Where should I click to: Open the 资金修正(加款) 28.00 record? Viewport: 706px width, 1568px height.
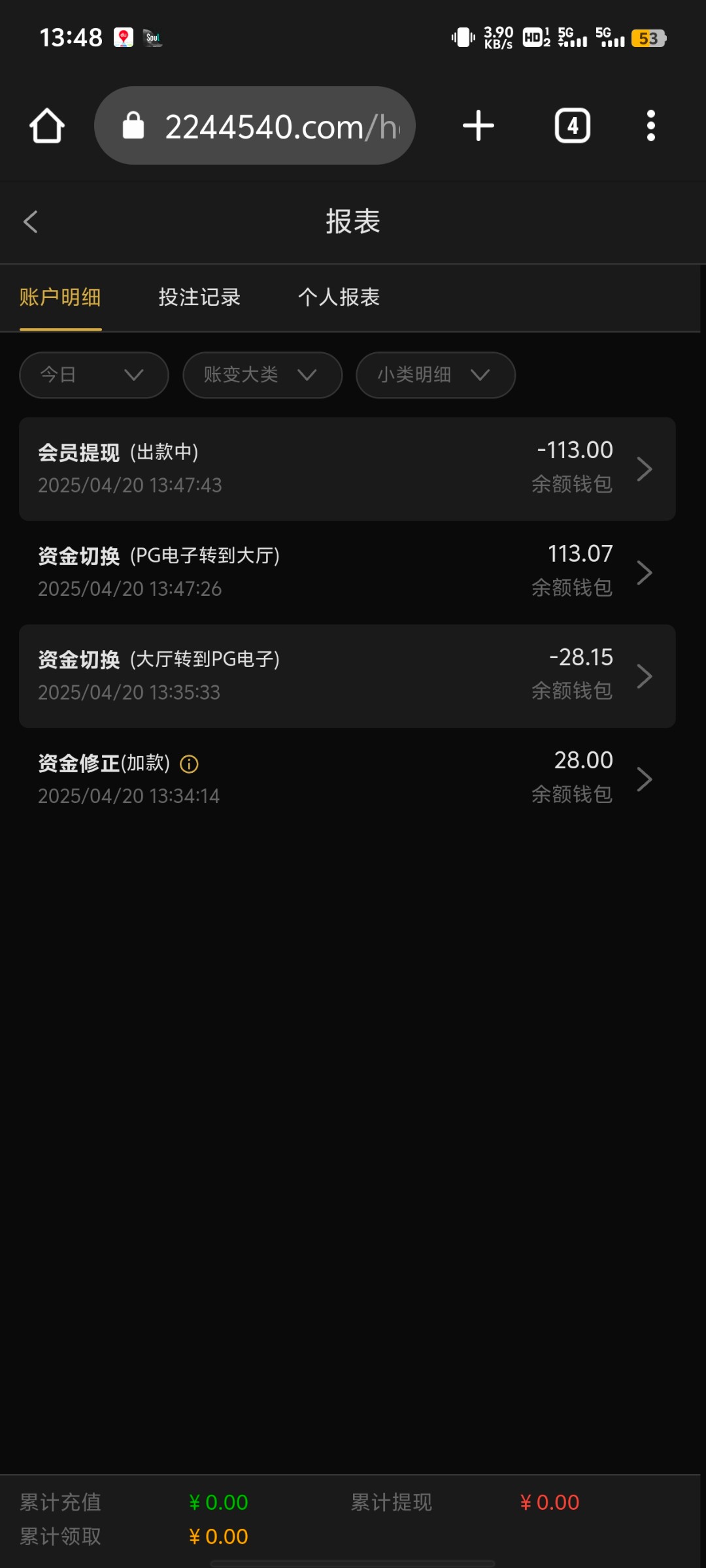347,779
